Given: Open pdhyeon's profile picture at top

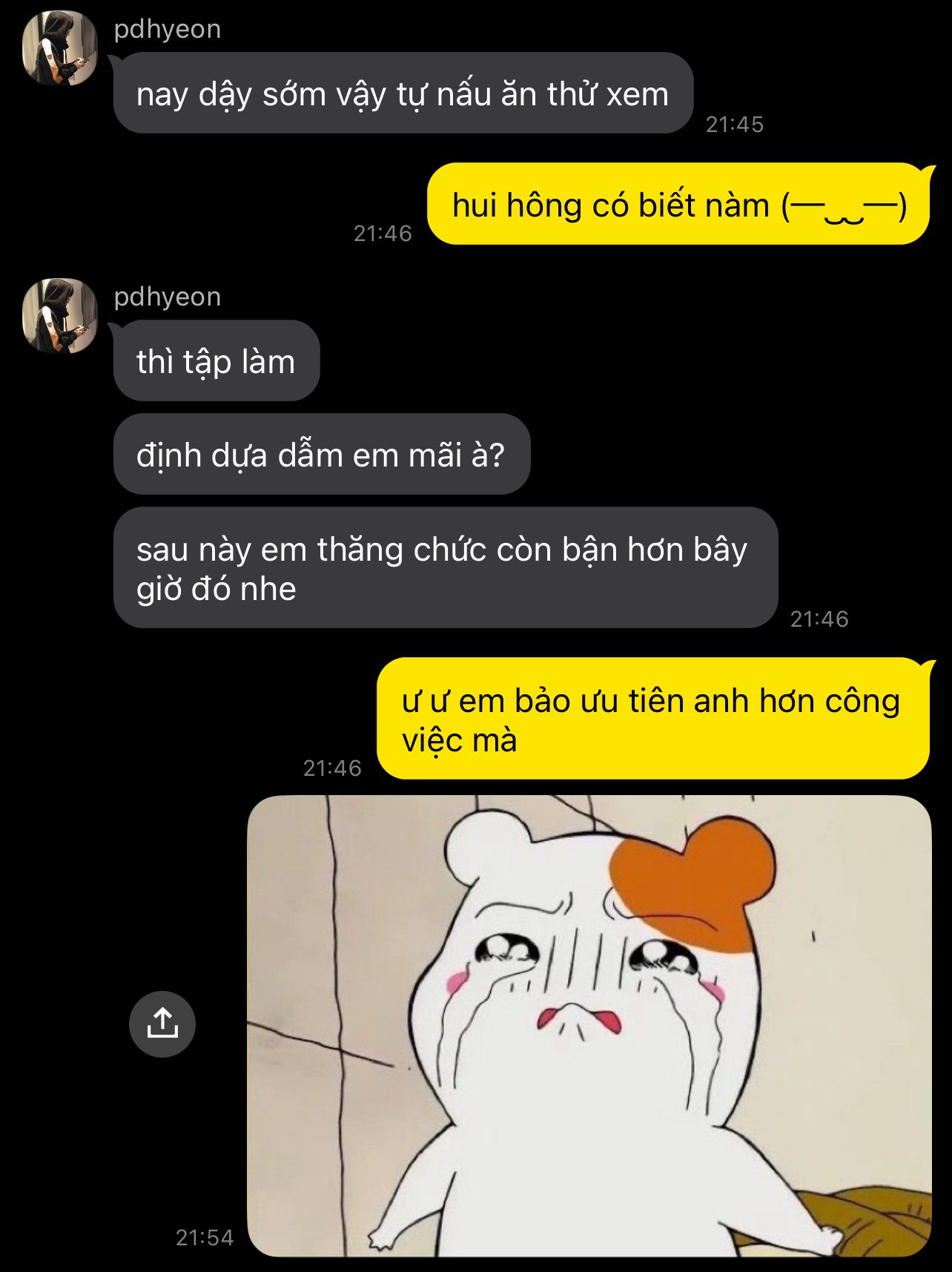Looking at the screenshot, I should [x=60, y=48].
